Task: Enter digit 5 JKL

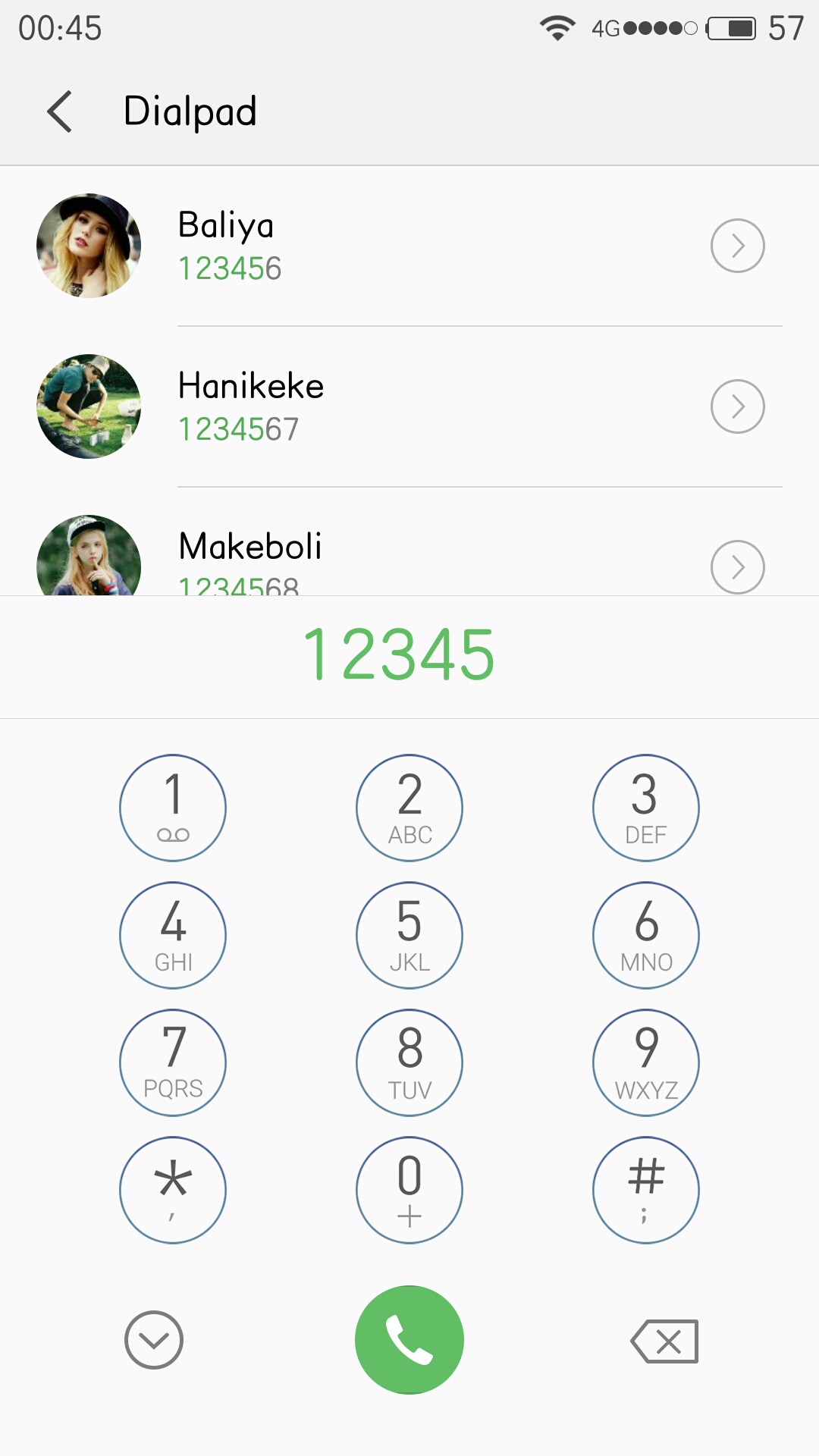Action: (409, 935)
